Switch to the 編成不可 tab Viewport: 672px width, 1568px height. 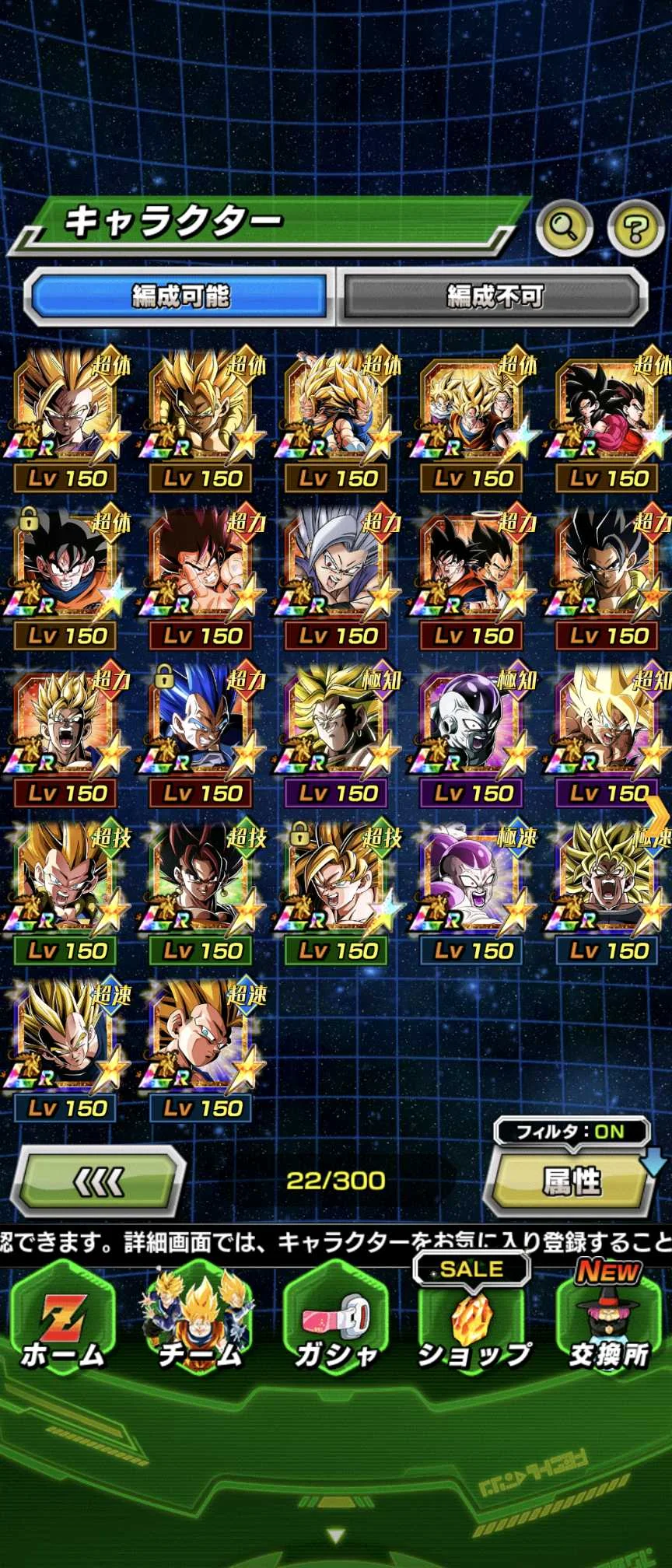tap(495, 296)
